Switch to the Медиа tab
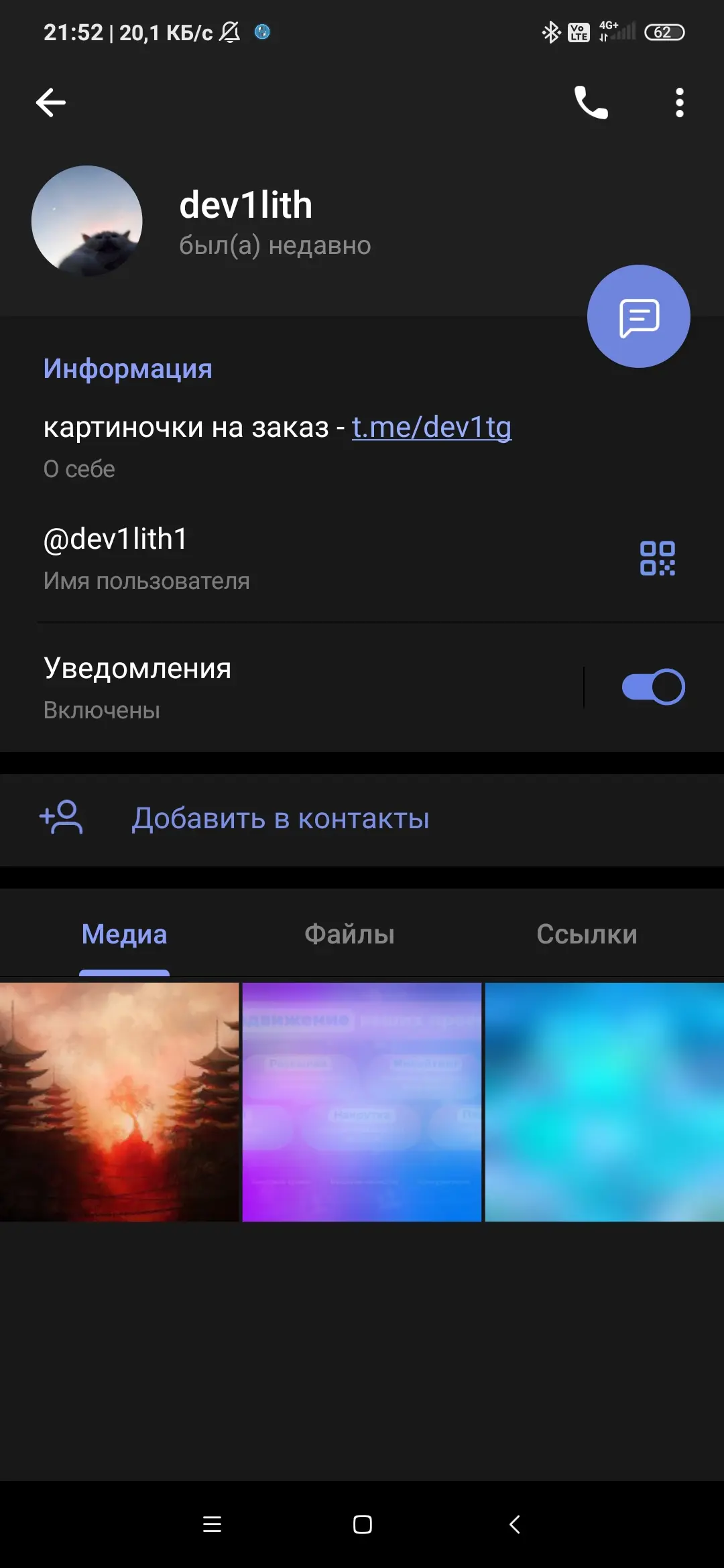This screenshot has height=1568, width=724. coord(124,934)
